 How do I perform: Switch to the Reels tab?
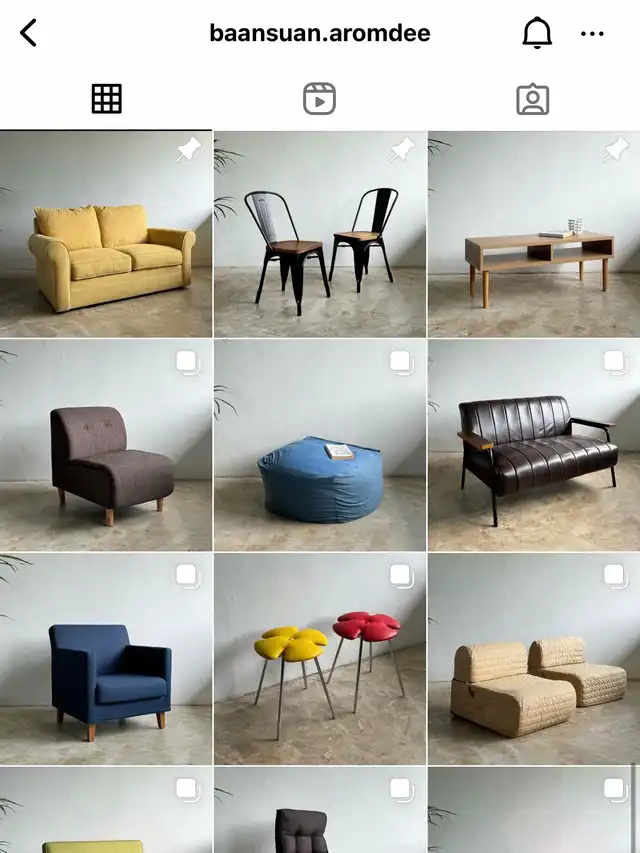pos(319,99)
